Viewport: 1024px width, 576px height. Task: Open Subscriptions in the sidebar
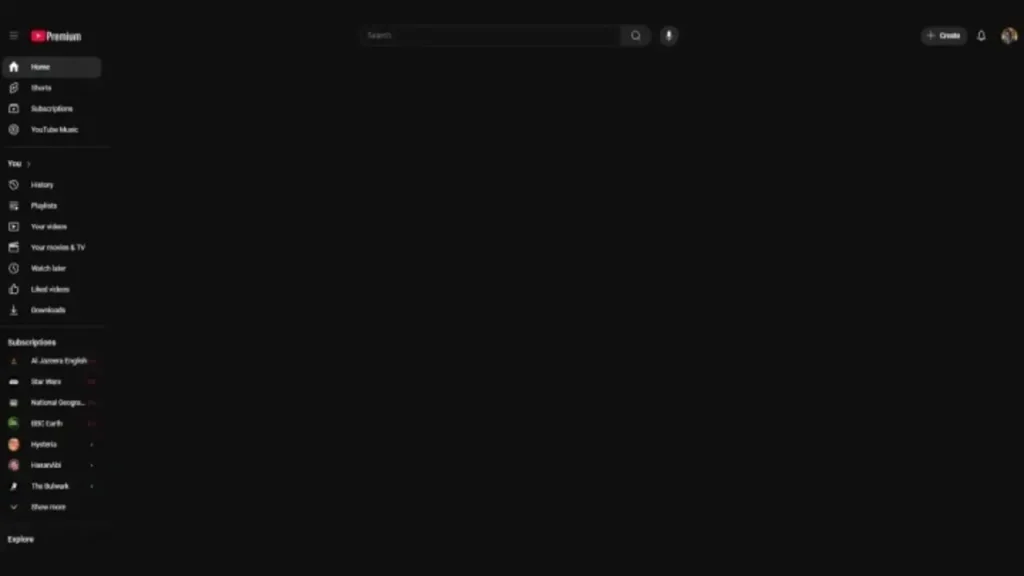[51, 109]
